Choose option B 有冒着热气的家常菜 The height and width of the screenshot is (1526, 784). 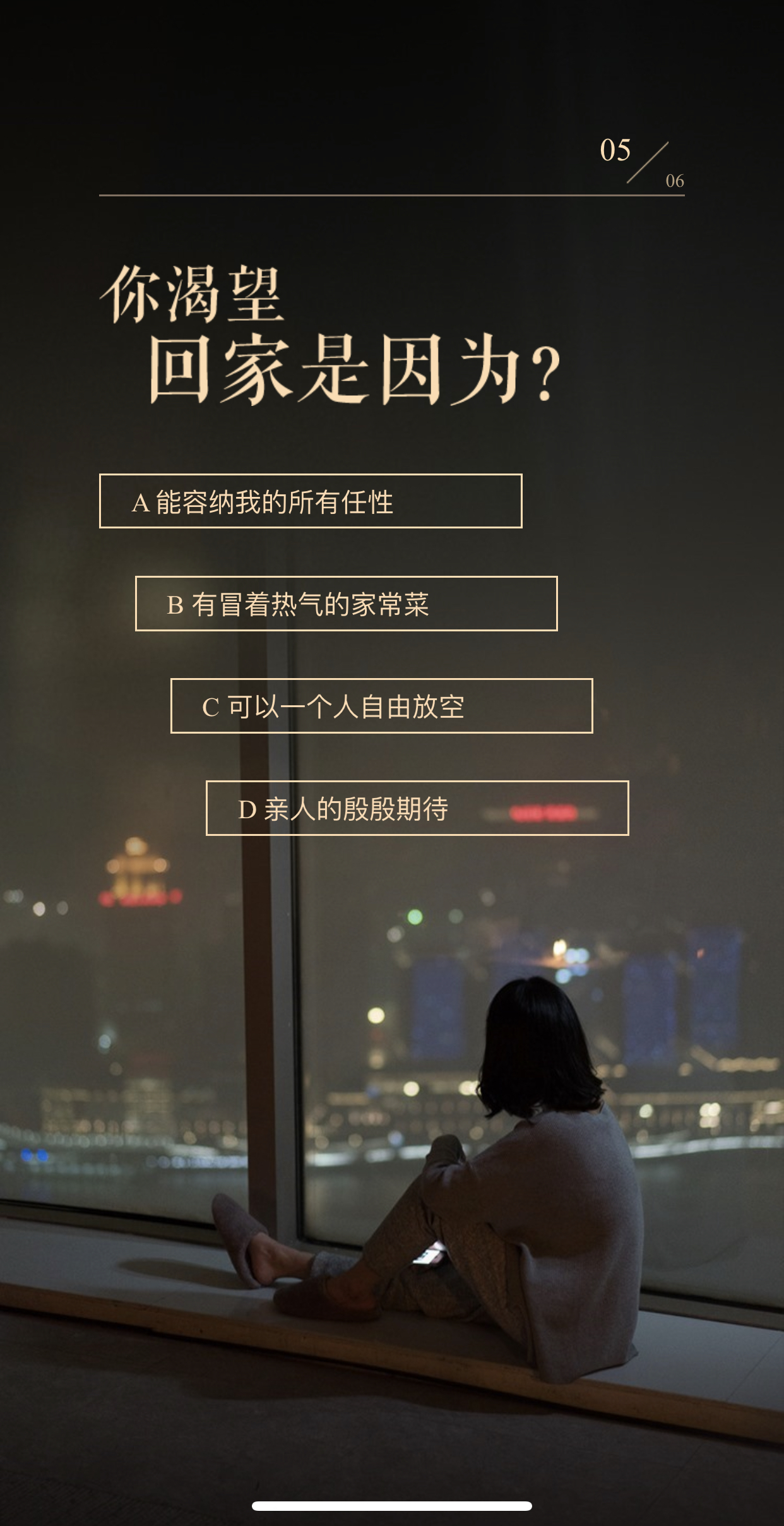(x=346, y=604)
